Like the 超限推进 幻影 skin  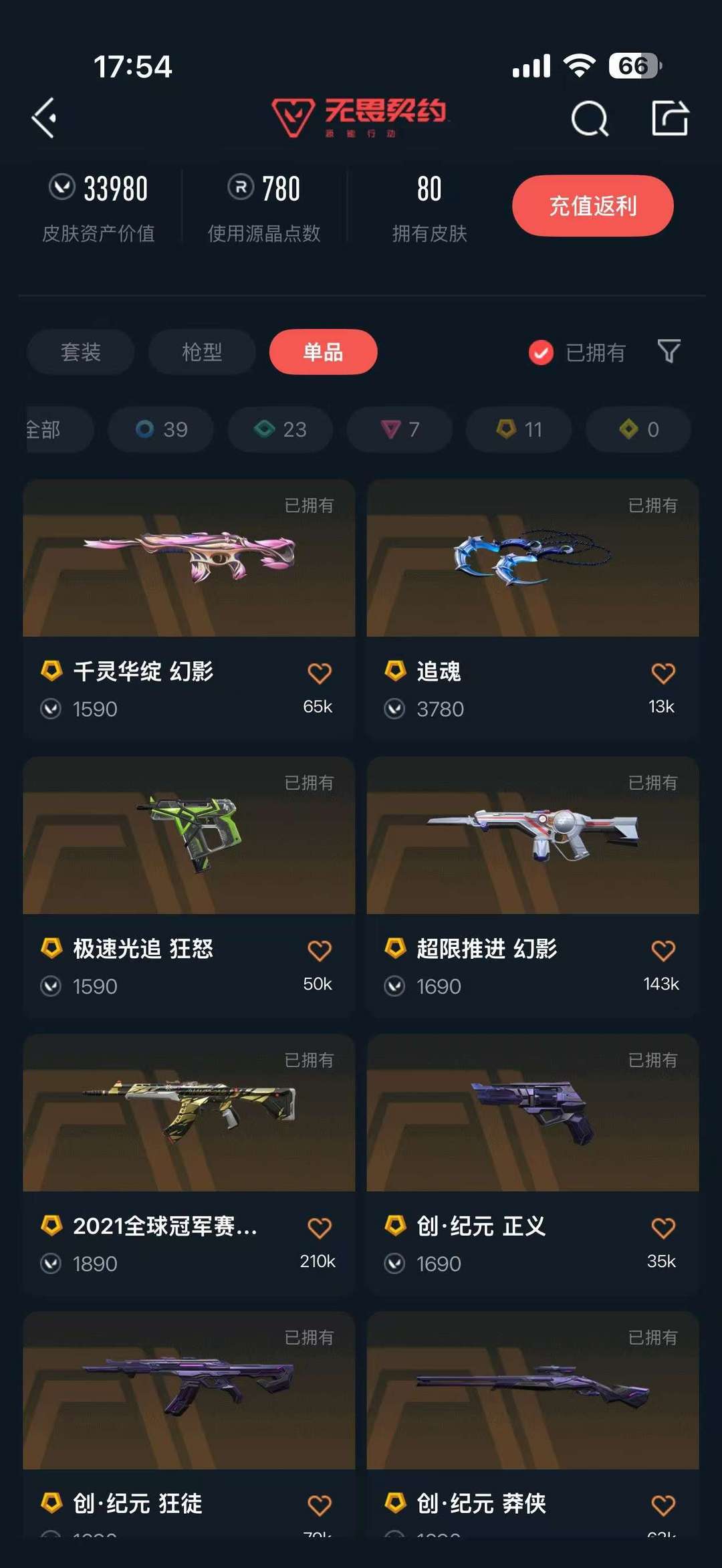663,950
